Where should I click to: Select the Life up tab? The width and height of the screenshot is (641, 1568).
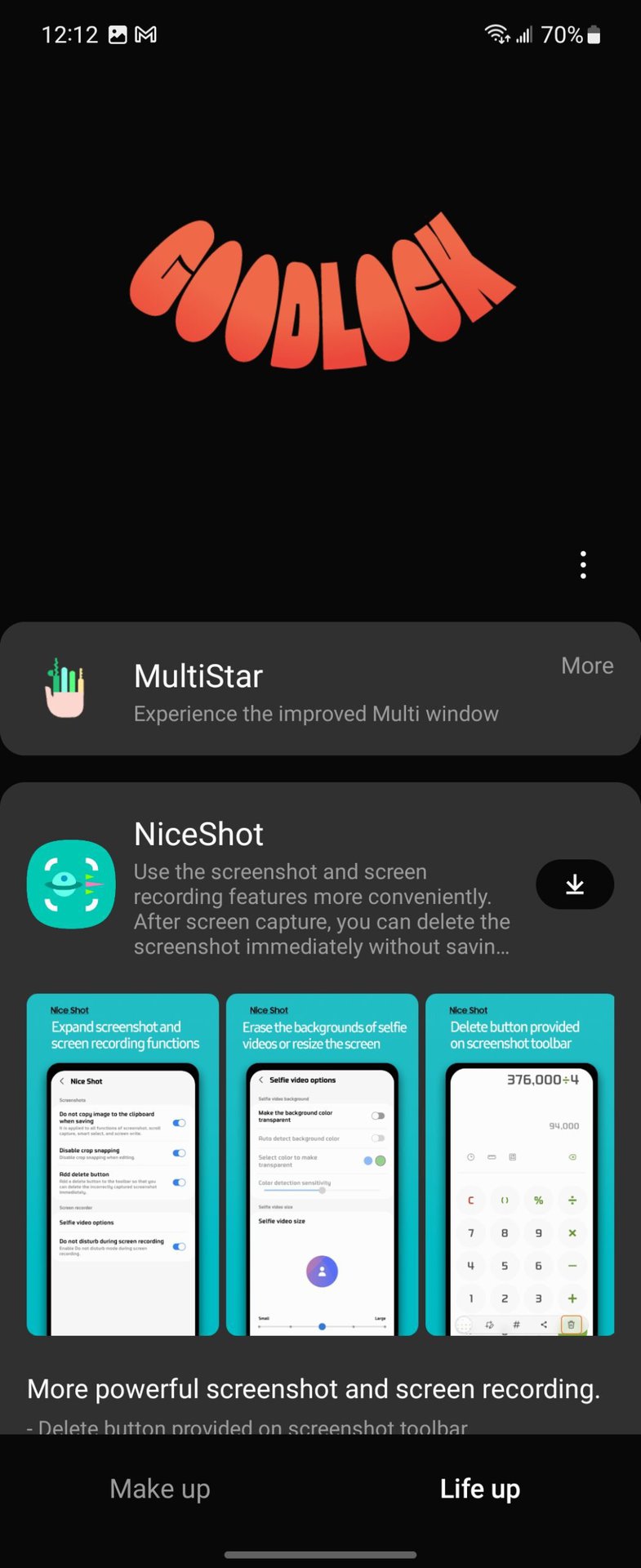coord(480,1489)
